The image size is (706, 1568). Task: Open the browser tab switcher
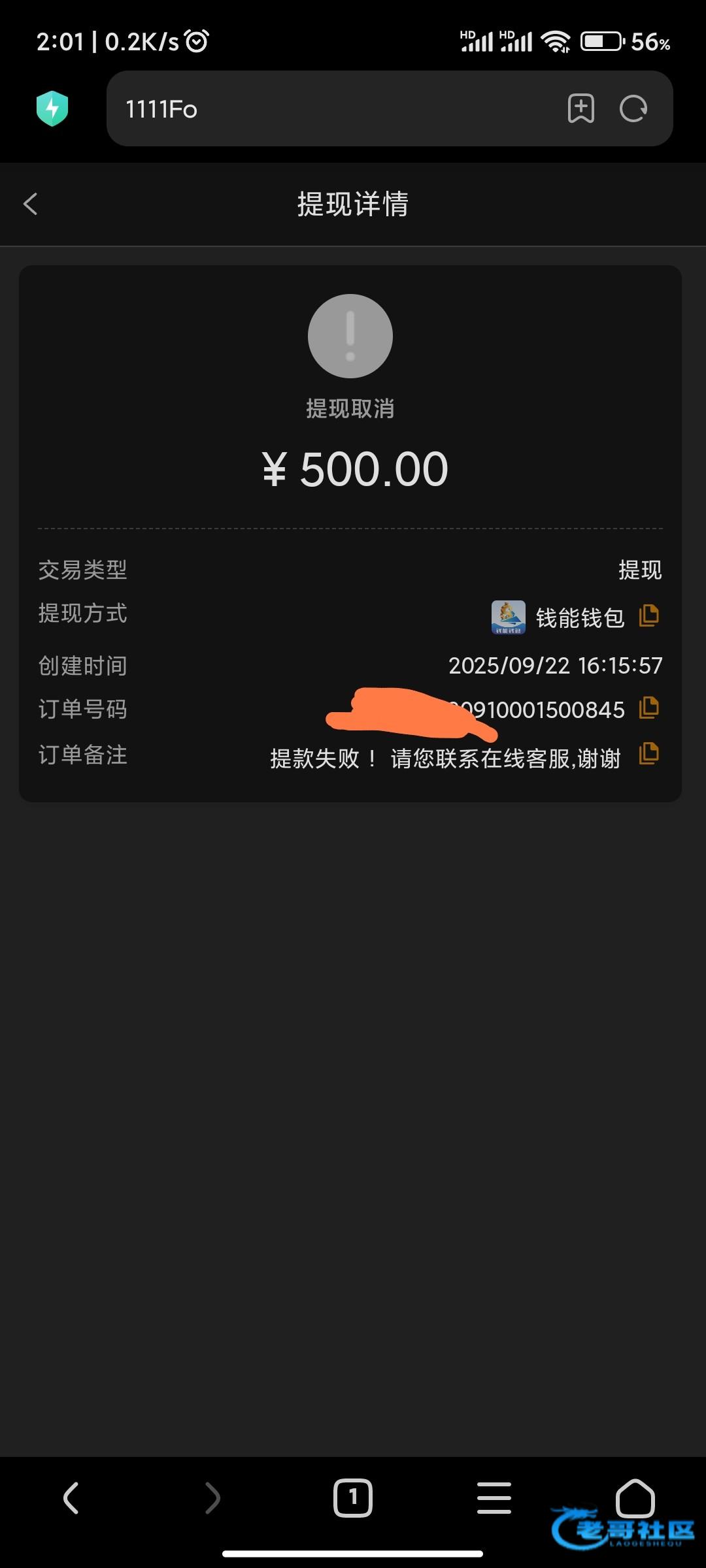click(353, 1497)
